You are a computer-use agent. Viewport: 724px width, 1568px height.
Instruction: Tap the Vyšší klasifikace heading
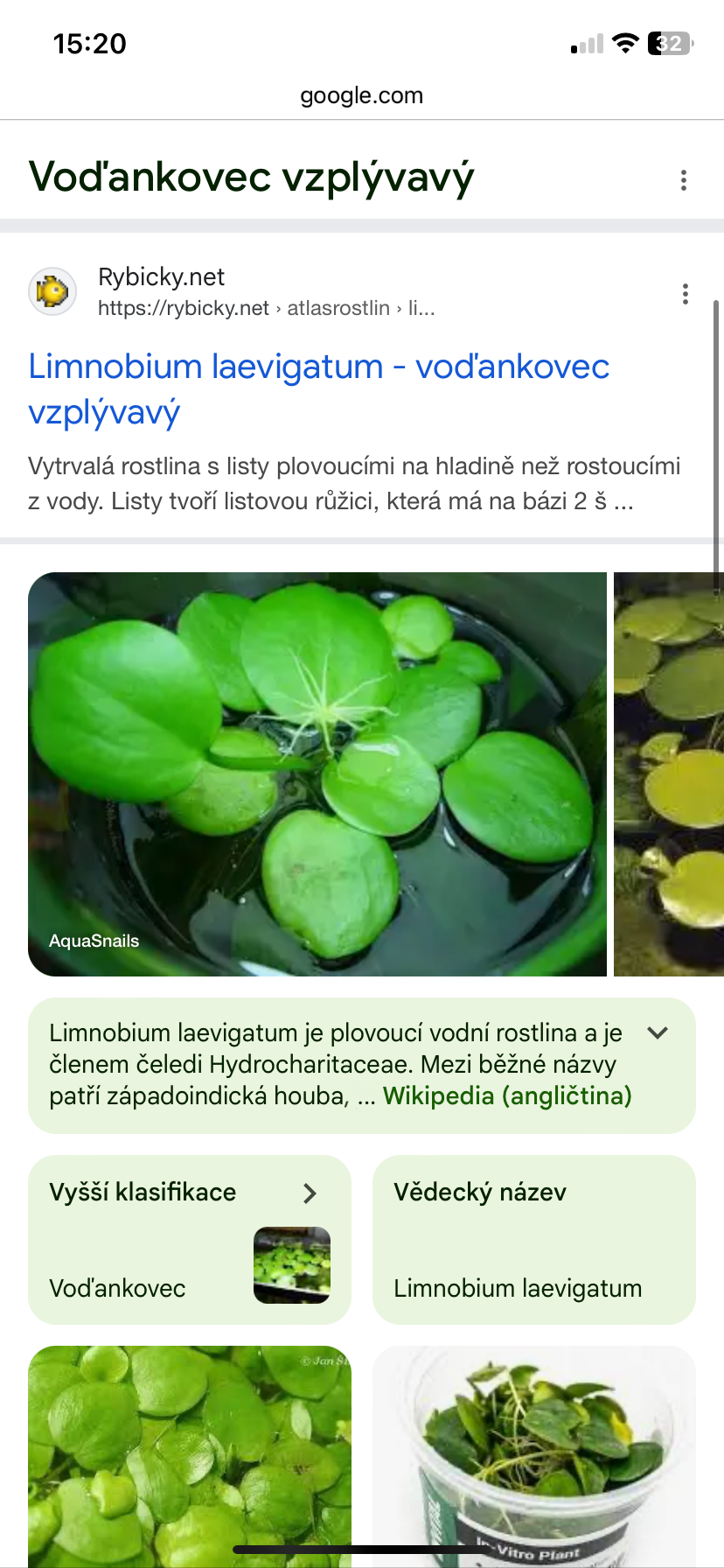[x=143, y=1192]
